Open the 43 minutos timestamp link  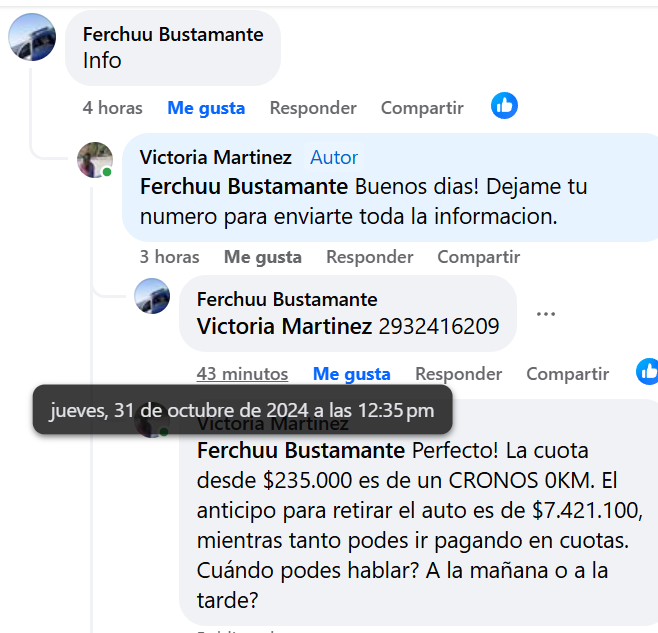242,374
